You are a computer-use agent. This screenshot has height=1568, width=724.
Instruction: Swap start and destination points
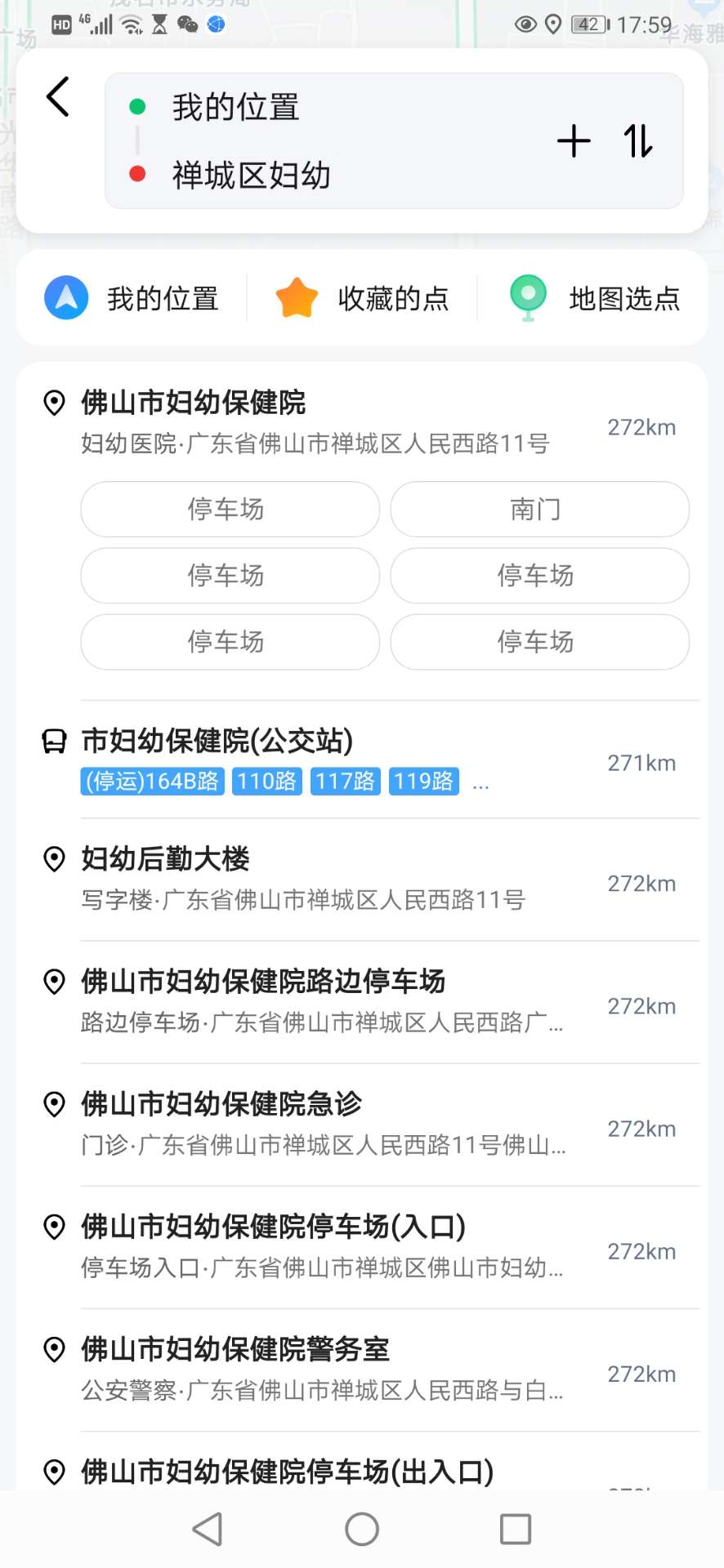coord(638,141)
